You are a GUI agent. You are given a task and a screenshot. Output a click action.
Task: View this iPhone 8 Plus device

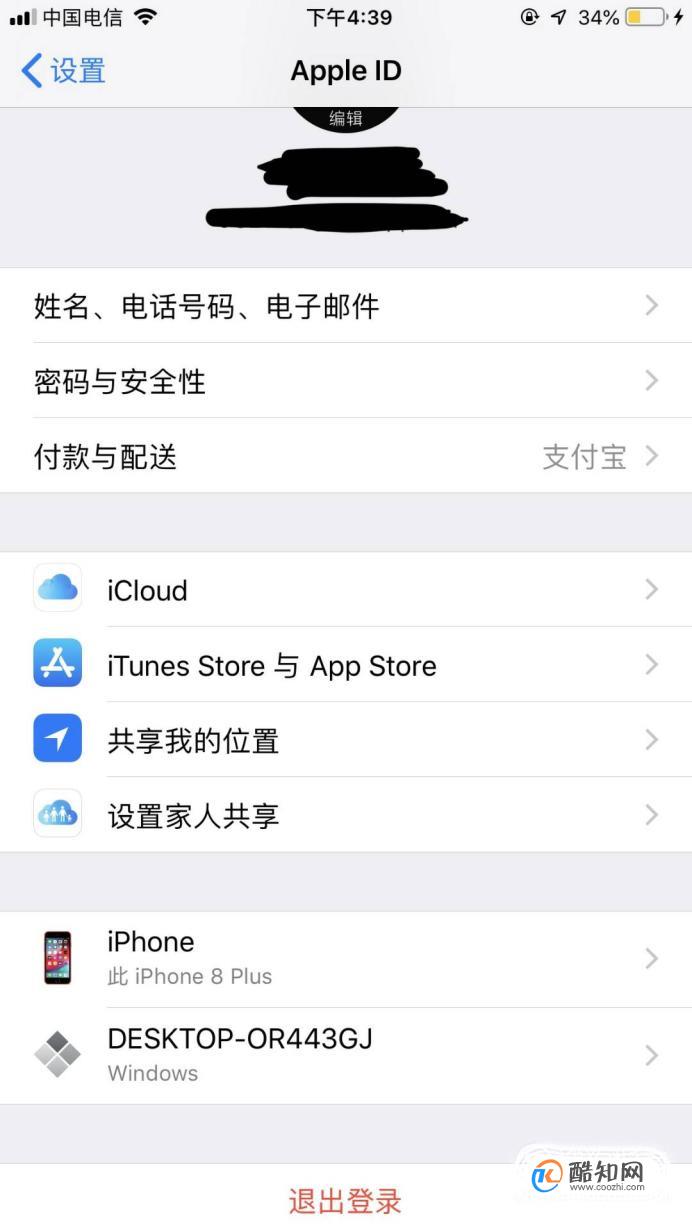346,958
